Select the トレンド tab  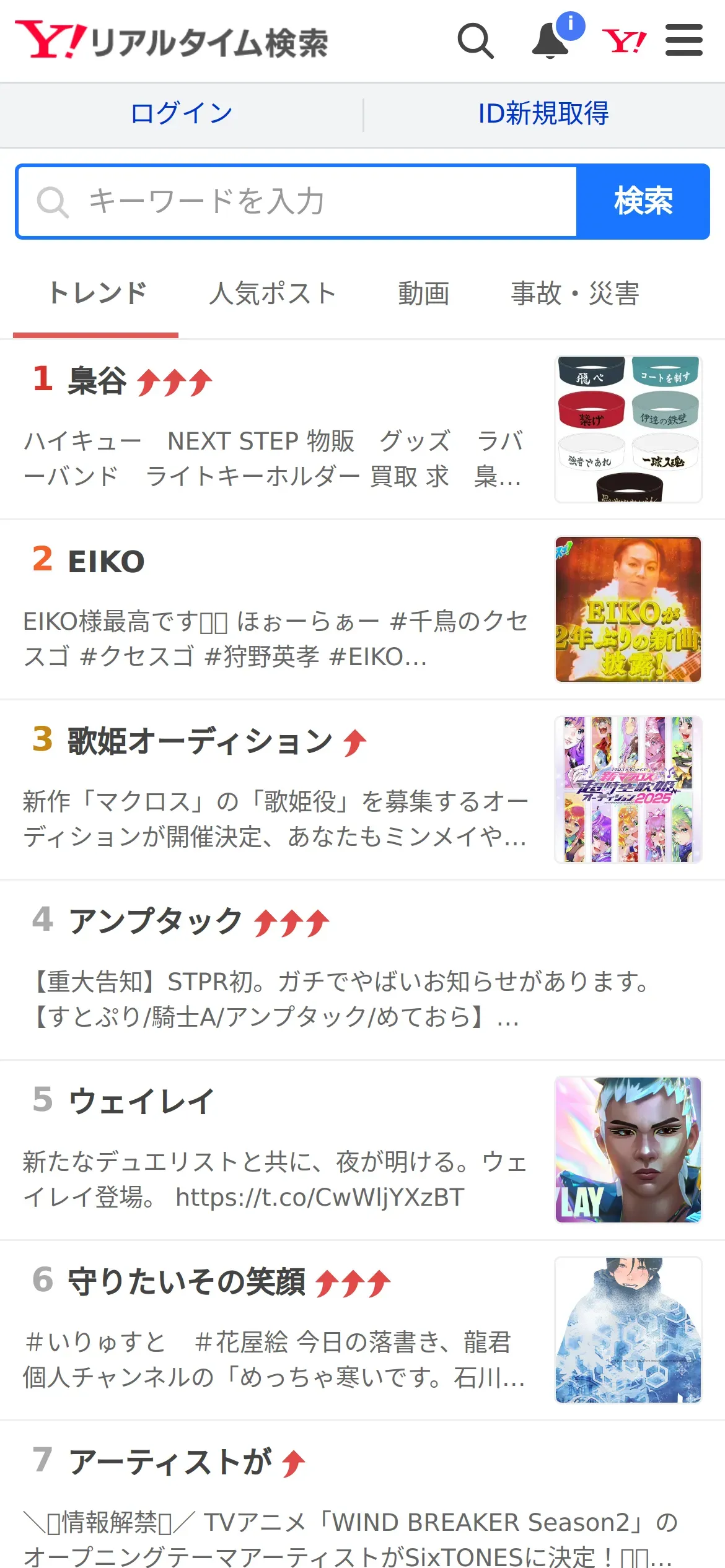pyautogui.click(x=97, y=294)
